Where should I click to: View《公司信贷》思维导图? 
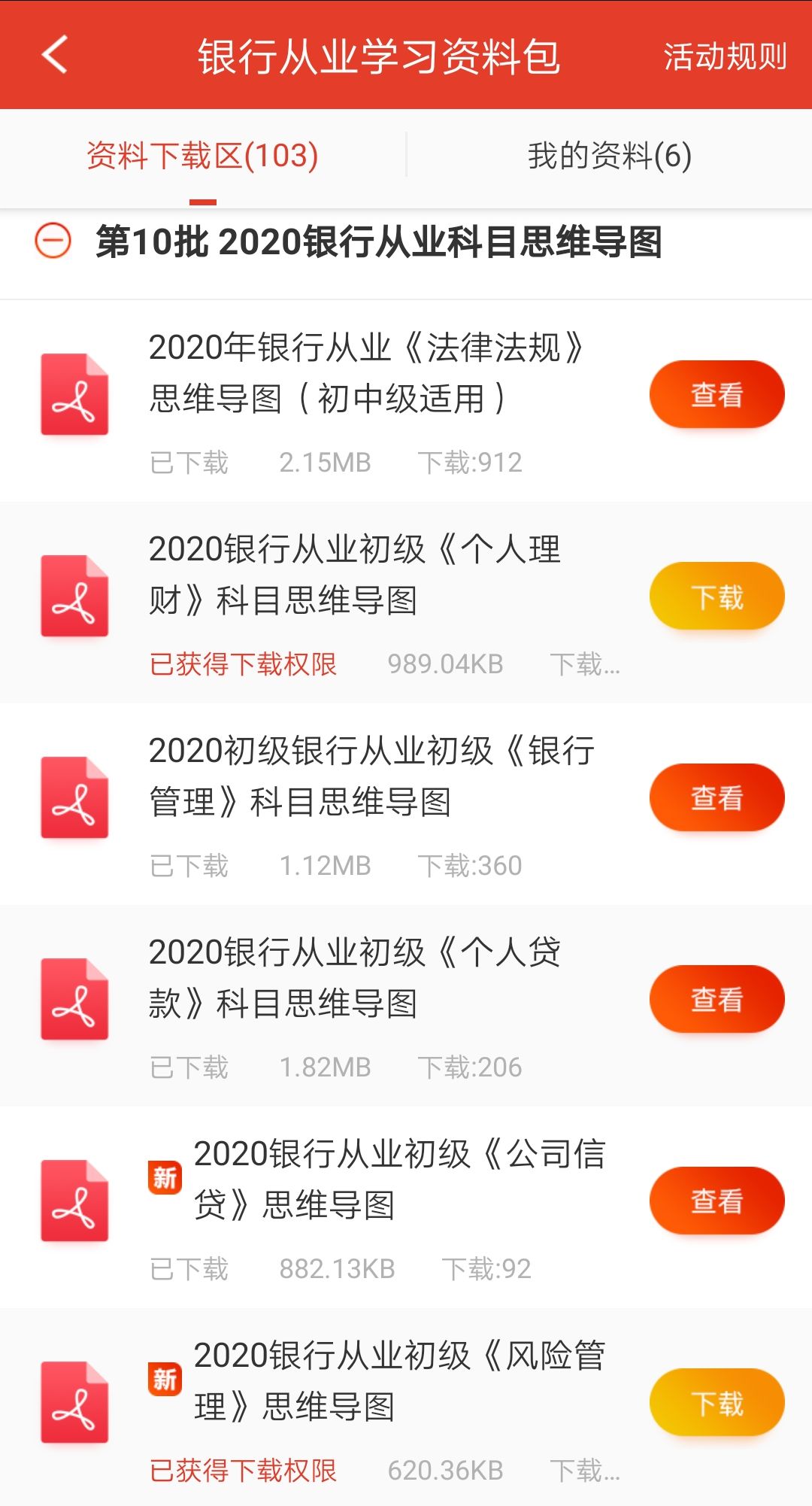click(717, 1201)
